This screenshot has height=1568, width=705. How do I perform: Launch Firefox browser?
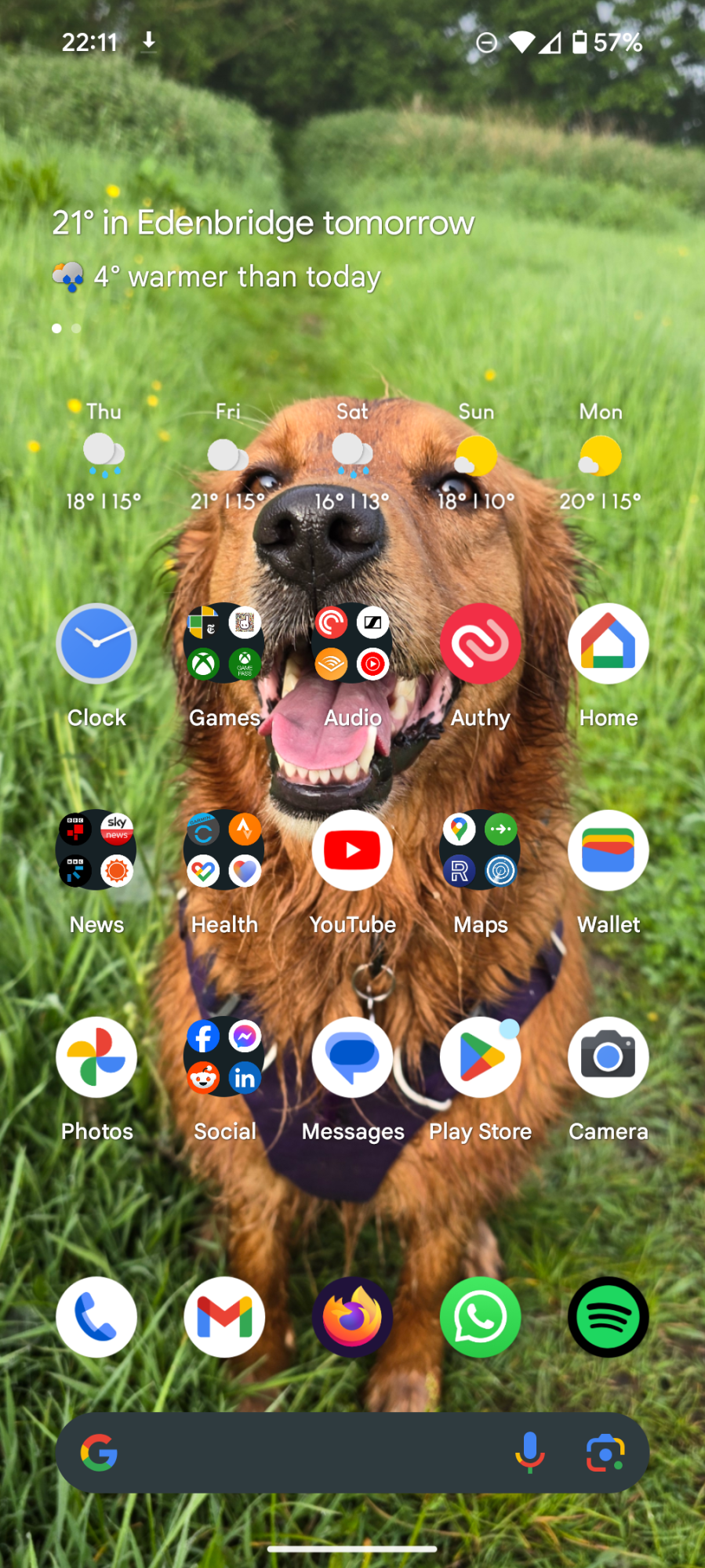pos(352,1317)
